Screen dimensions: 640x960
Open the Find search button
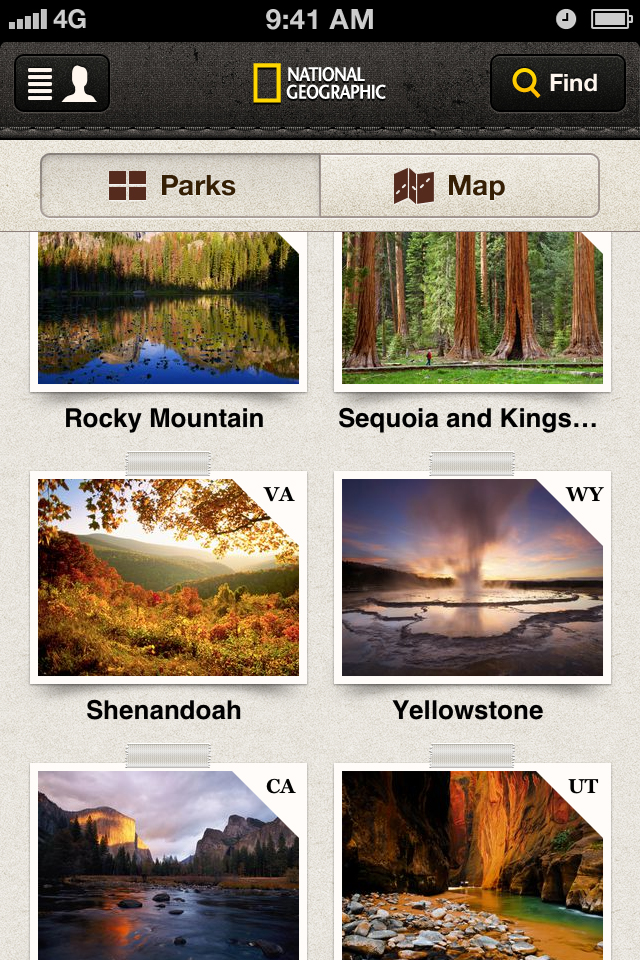pyautogui.click(x=557, y=83)
